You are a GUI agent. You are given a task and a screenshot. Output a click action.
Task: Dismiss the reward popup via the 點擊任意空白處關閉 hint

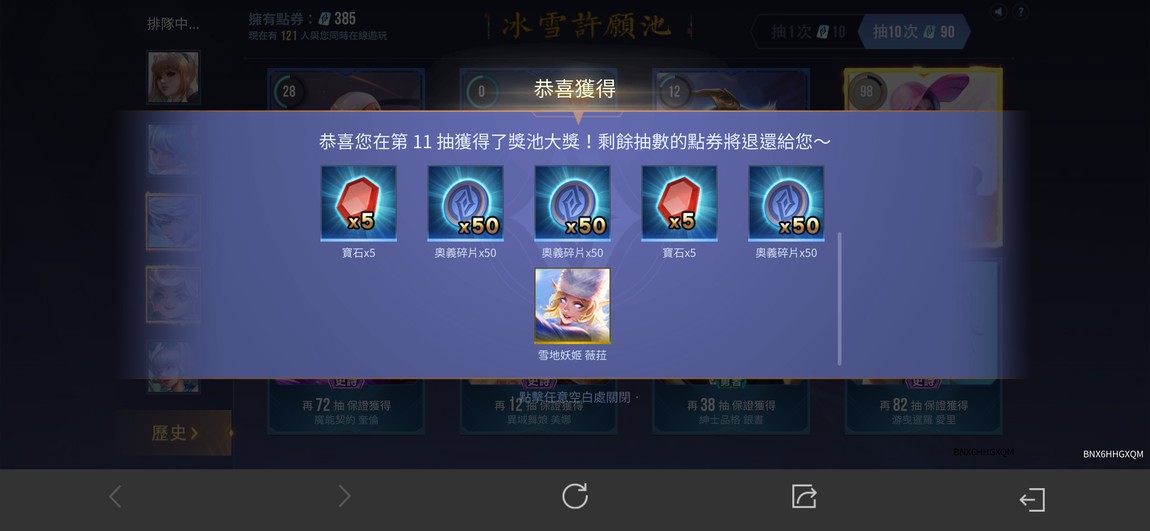[x=577, y=397]
